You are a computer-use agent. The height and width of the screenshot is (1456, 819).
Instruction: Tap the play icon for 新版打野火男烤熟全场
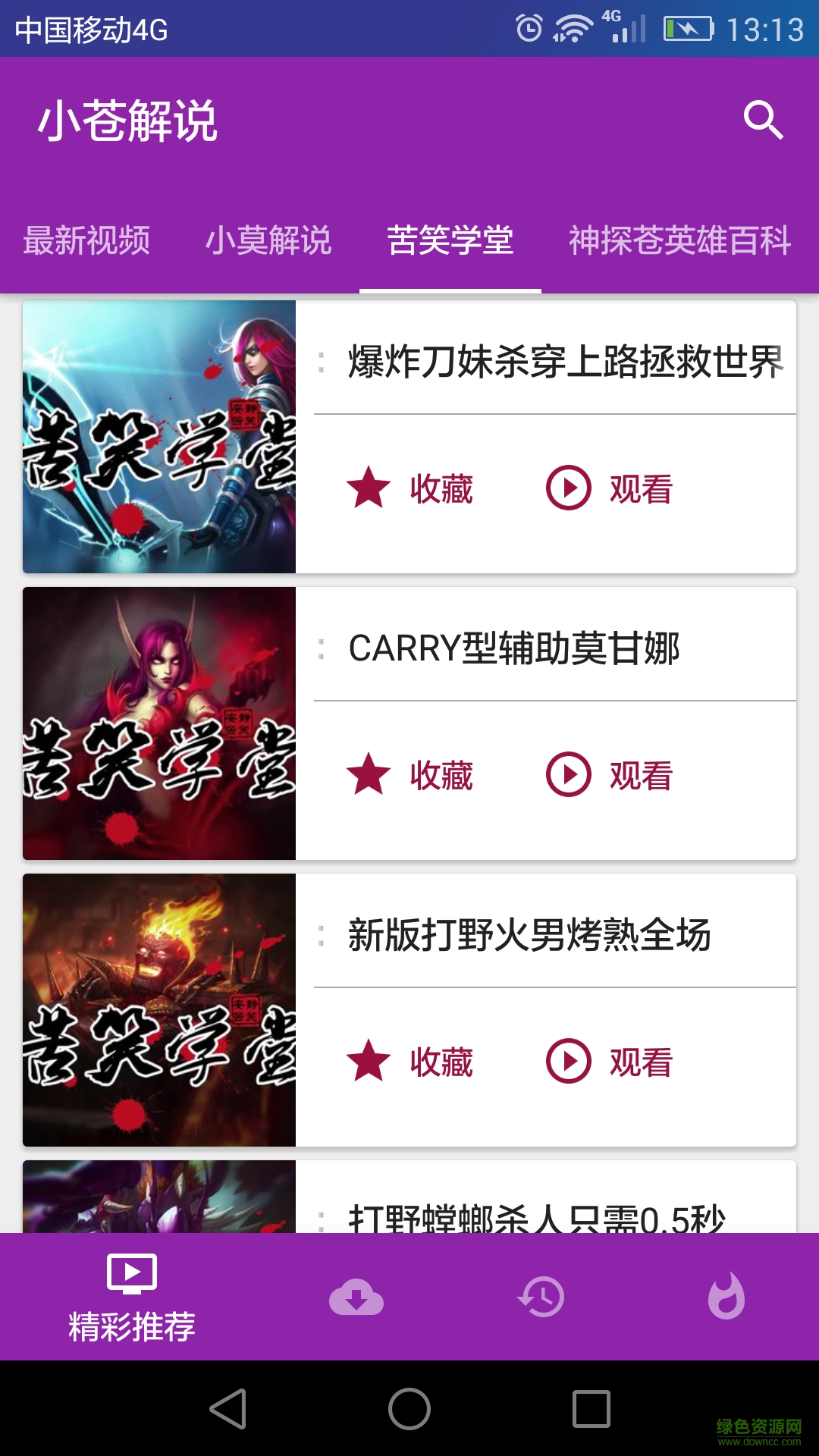click(567, 1062)
